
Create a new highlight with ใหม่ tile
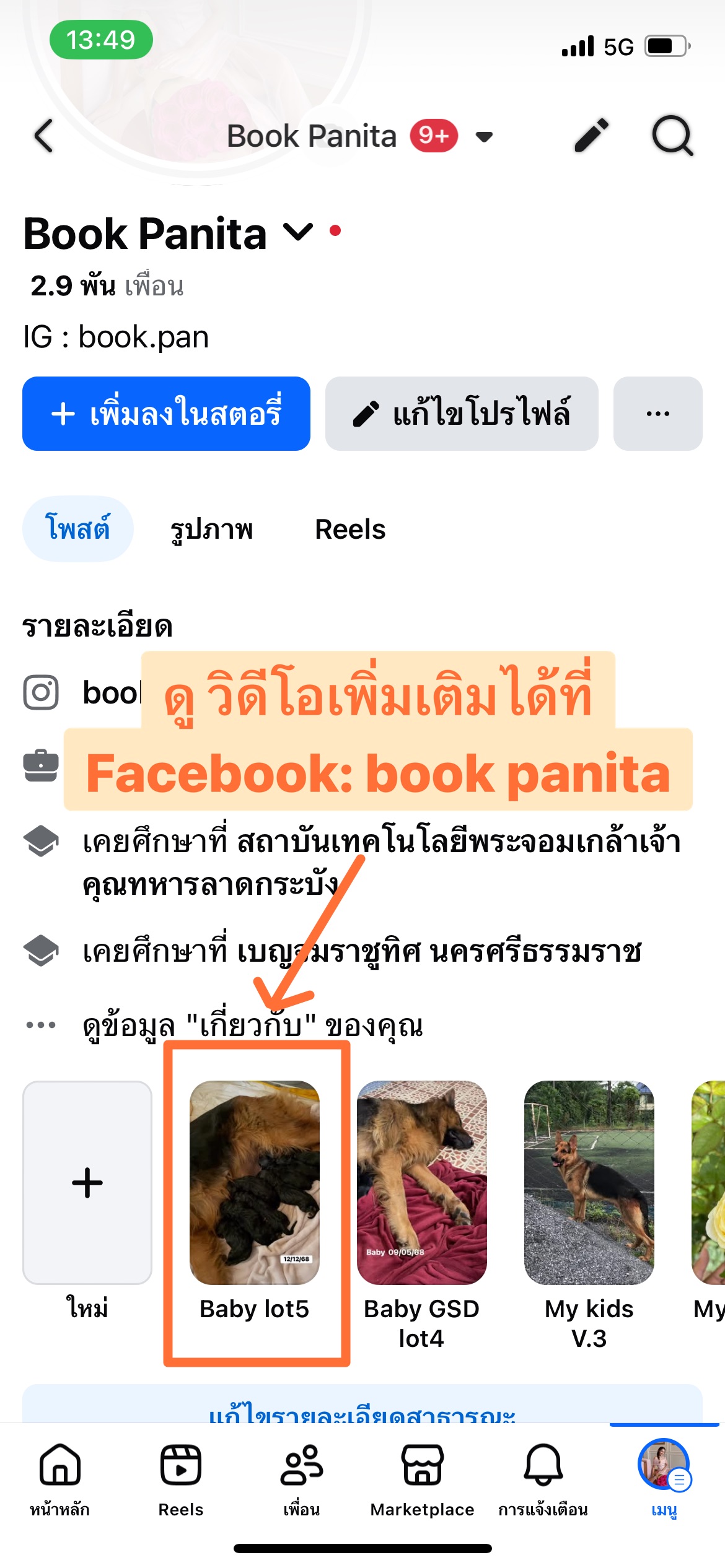point(87,1183)
